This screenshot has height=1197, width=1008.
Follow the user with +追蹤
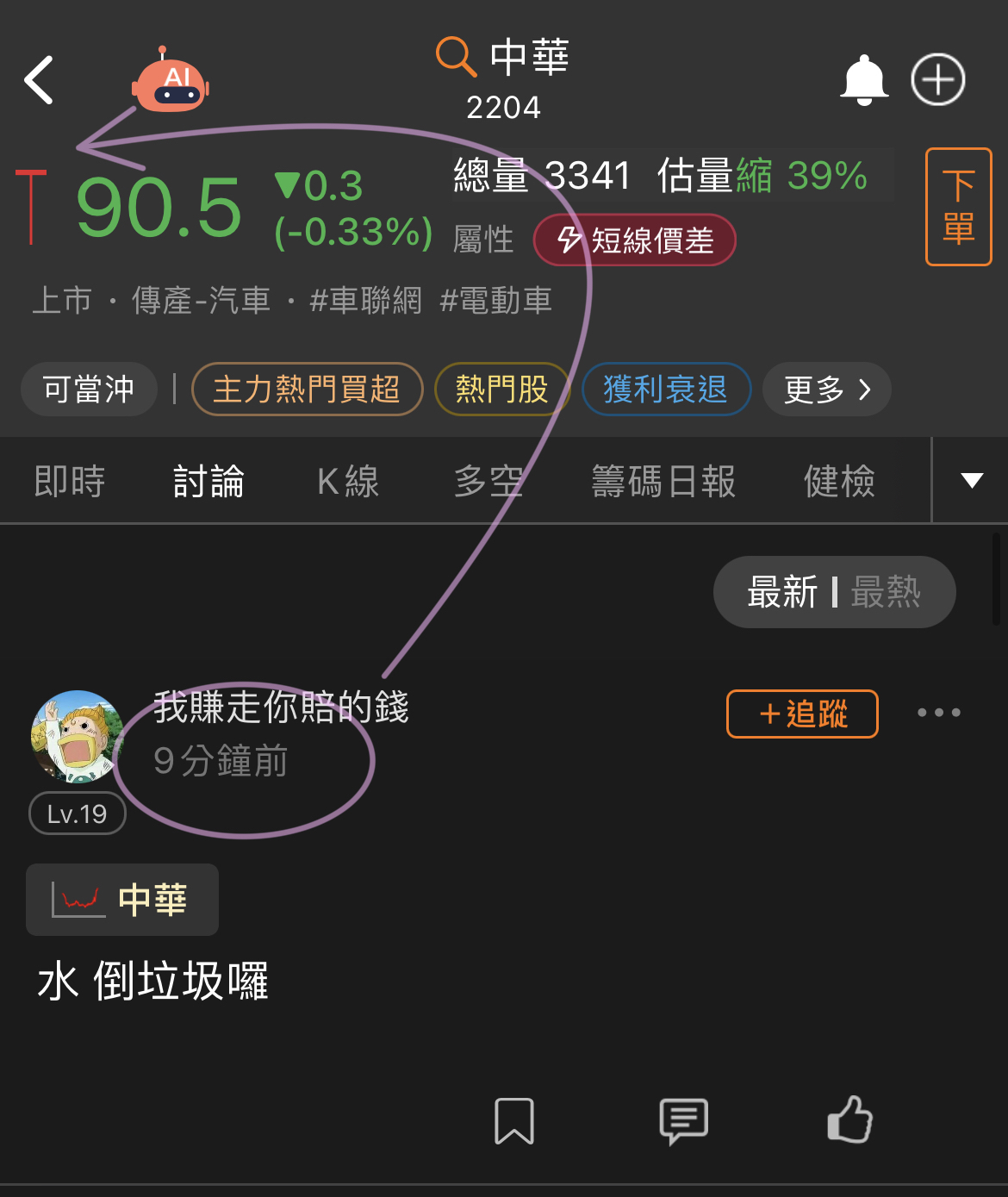coord(802,714)
